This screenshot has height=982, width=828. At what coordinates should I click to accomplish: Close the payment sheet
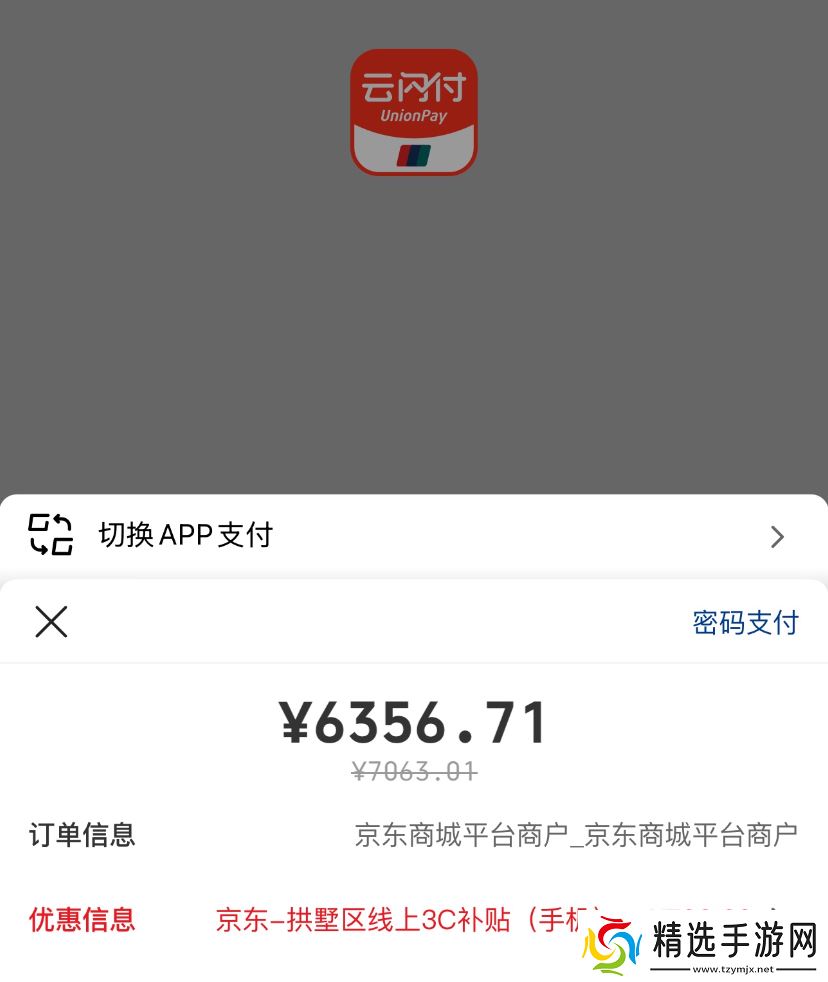51,622
